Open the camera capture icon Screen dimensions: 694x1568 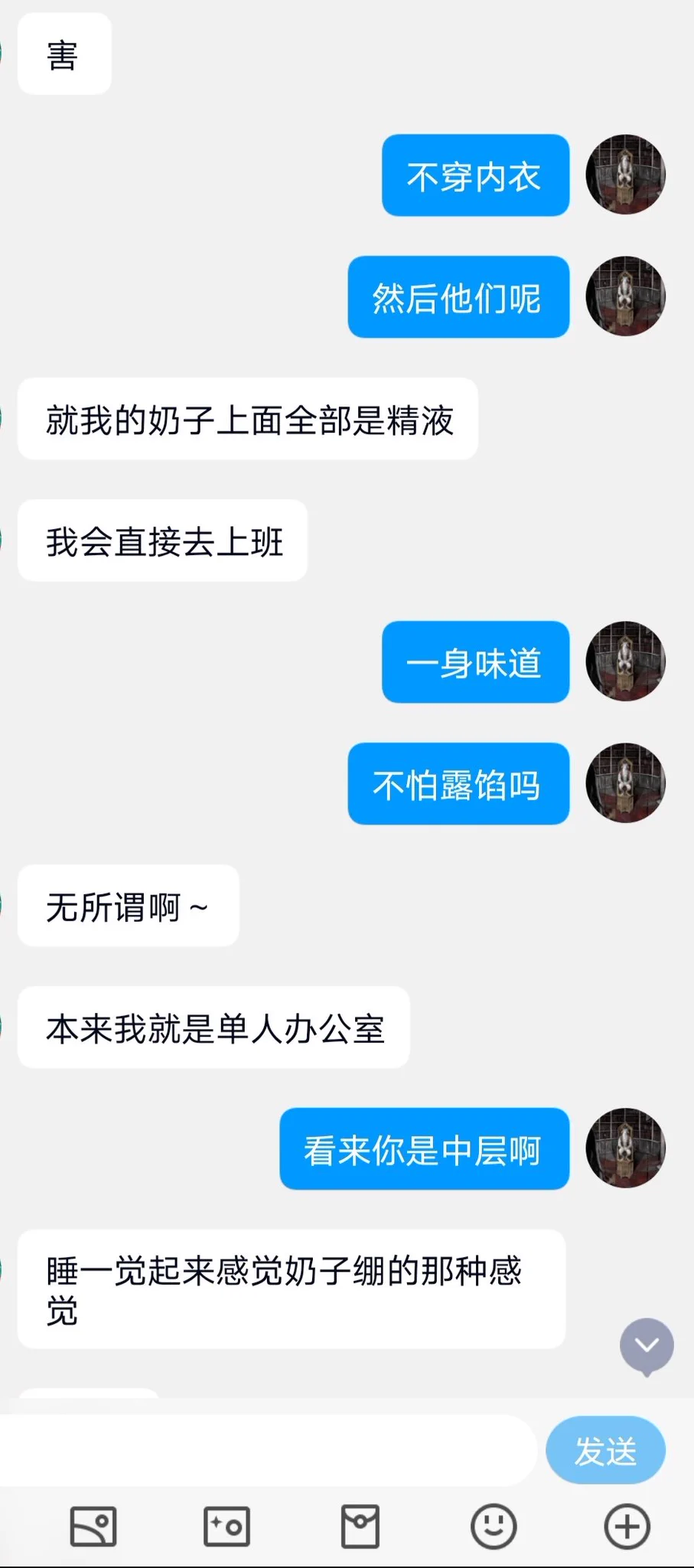(x=226, y=1527)
